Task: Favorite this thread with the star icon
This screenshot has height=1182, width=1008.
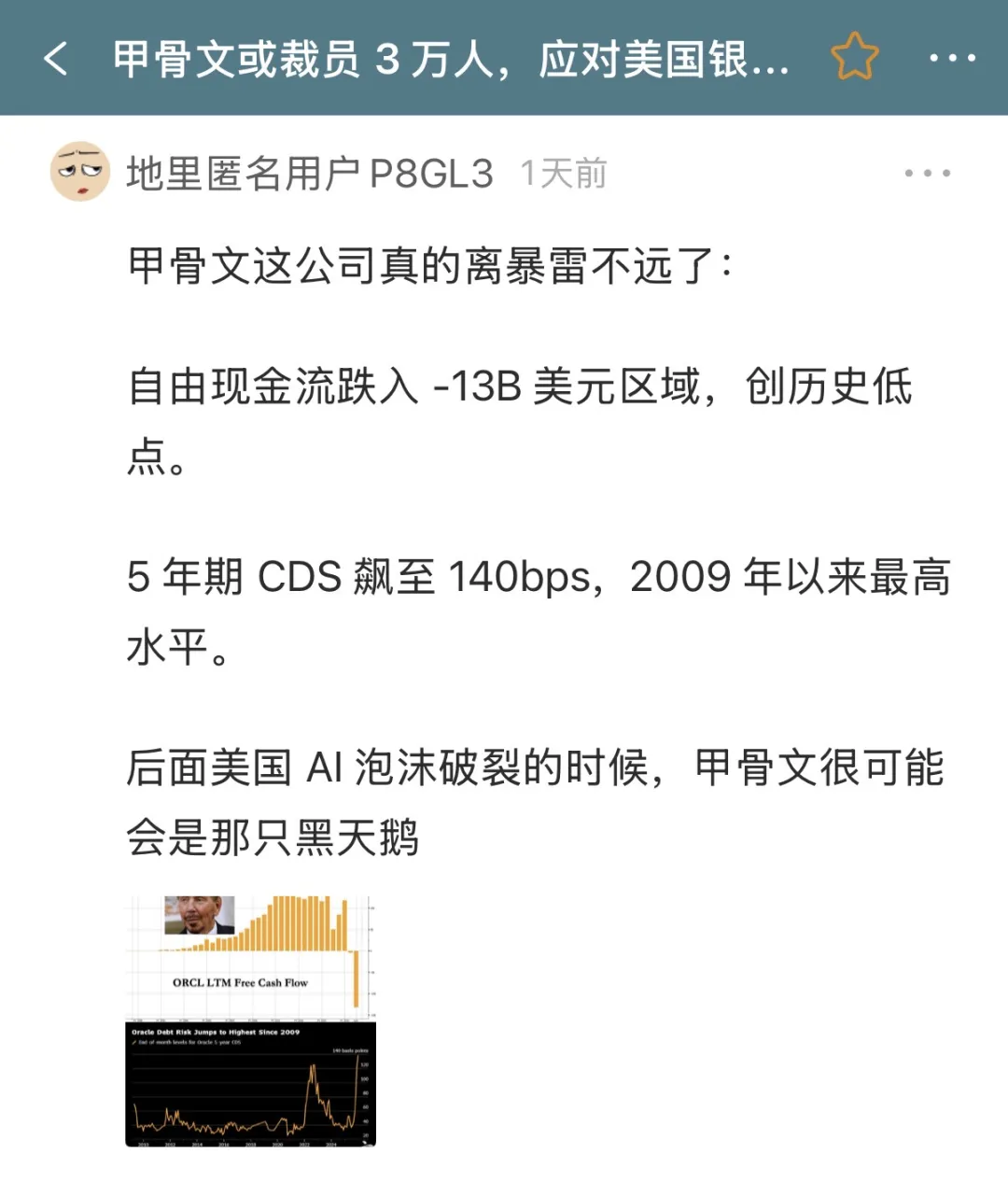Action: click(x=854, y=58)
